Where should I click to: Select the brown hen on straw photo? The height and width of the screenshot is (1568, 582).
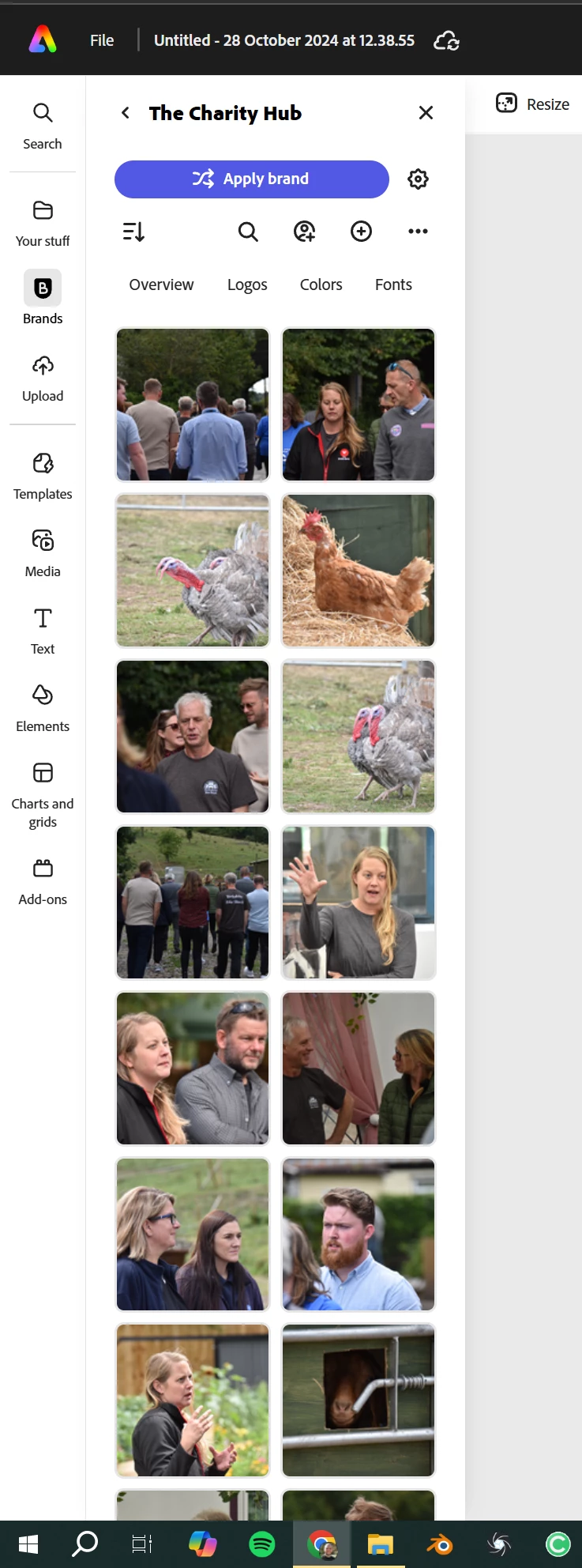(x=359, y=571)
